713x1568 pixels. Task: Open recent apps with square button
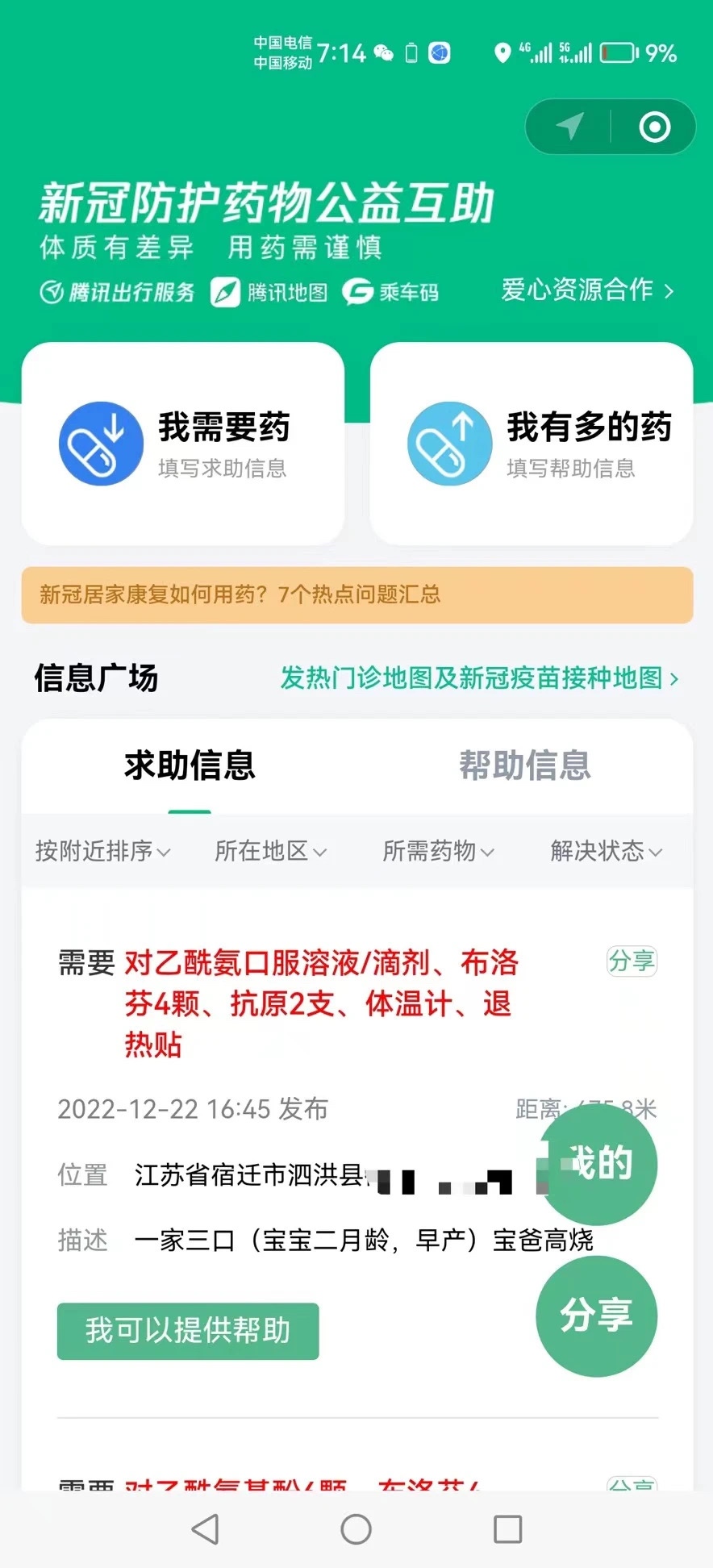pos(507,1528)
